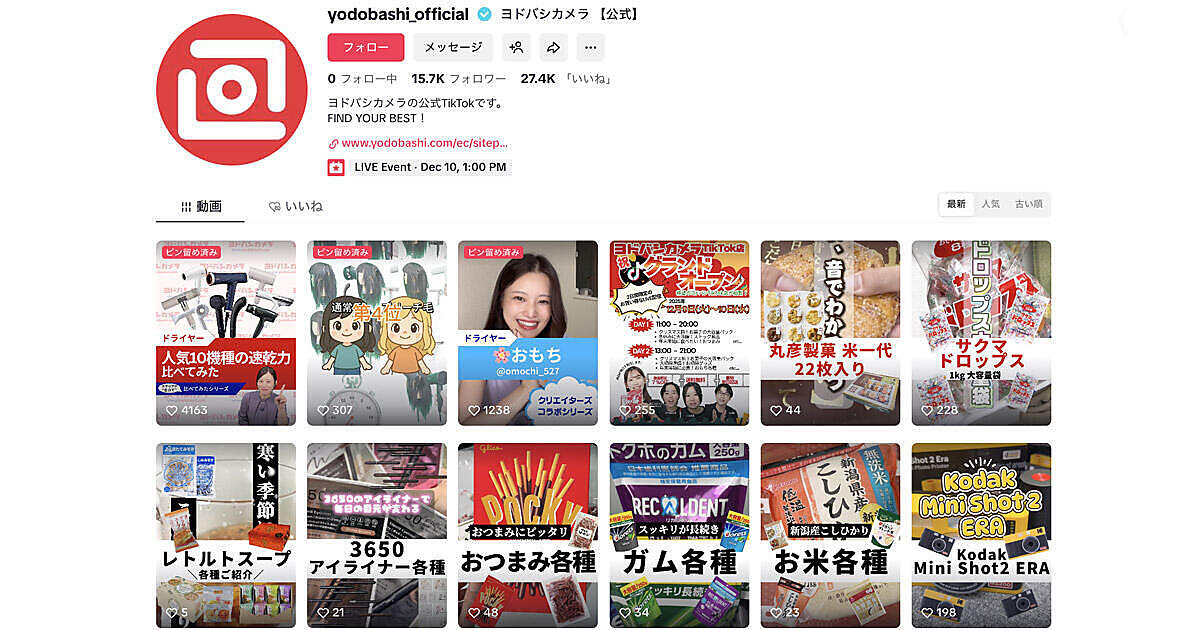The width and height of the screenshot is (1200, 630).
Task: Play the サクマドロップス video
Action: pos(981,332)
